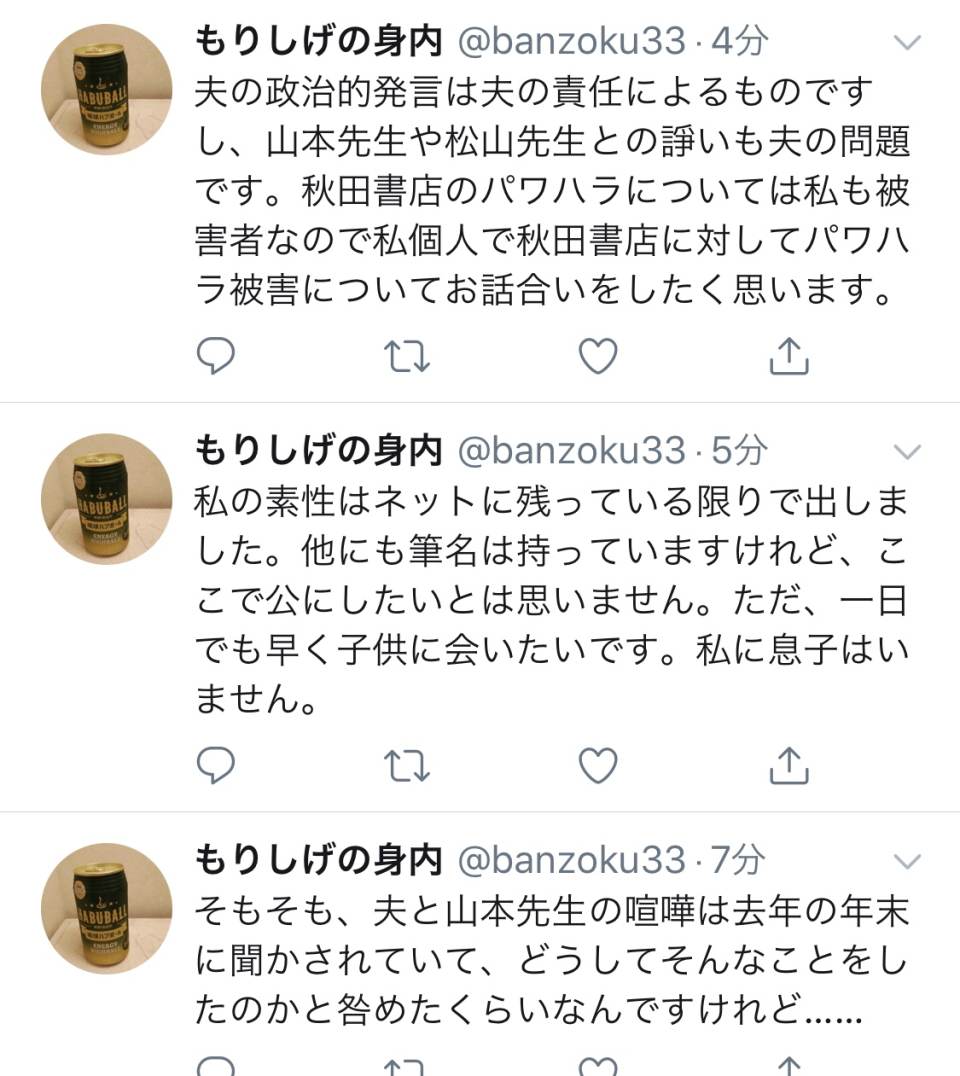The width and height of the screenshot is (960, 1076).
Task: Open profile avatar on the 4分 tweet
Action: (106, 90)
